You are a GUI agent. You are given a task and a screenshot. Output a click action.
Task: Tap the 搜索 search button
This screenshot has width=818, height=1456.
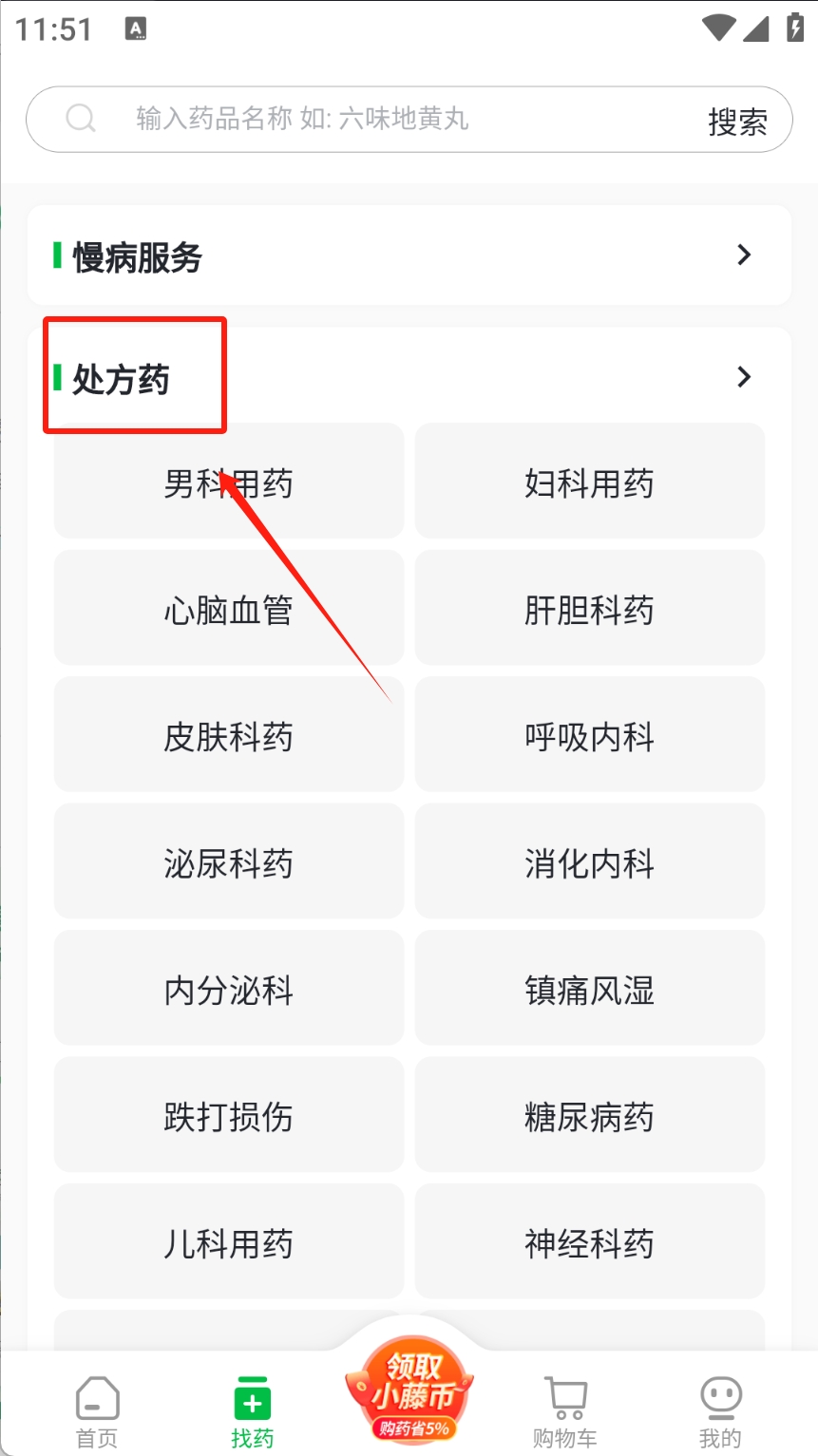tap(737, 122)
